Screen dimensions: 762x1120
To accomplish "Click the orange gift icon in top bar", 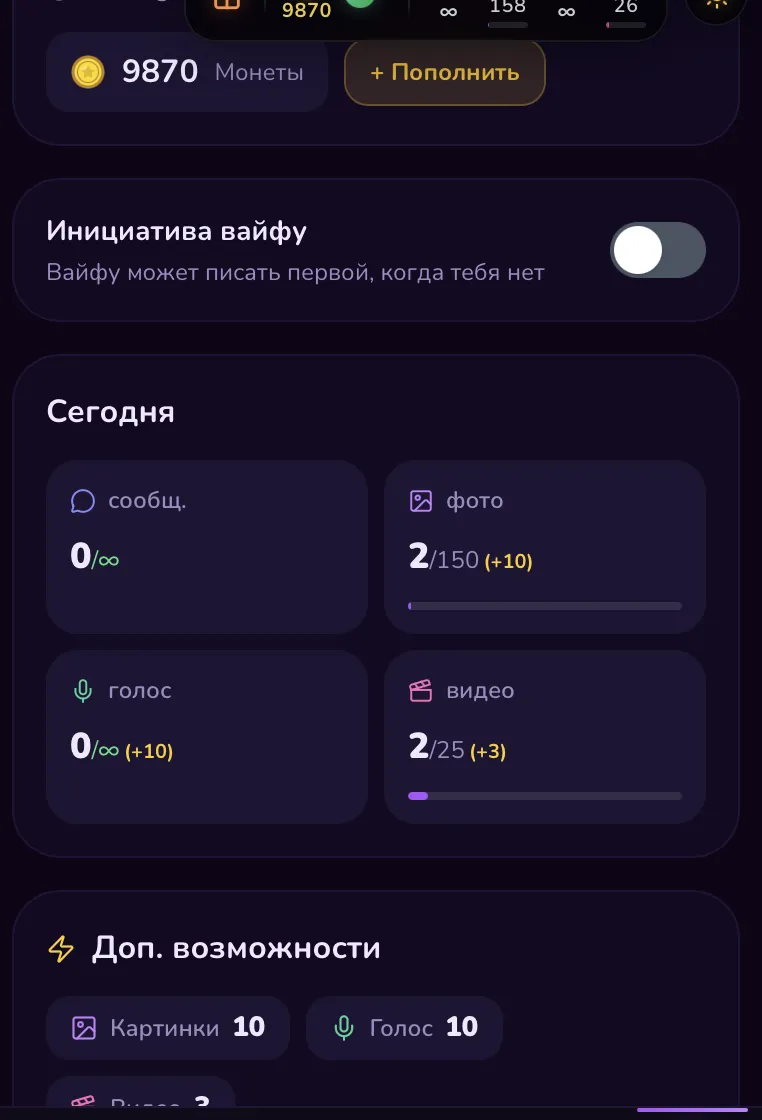I will point(227,6).
